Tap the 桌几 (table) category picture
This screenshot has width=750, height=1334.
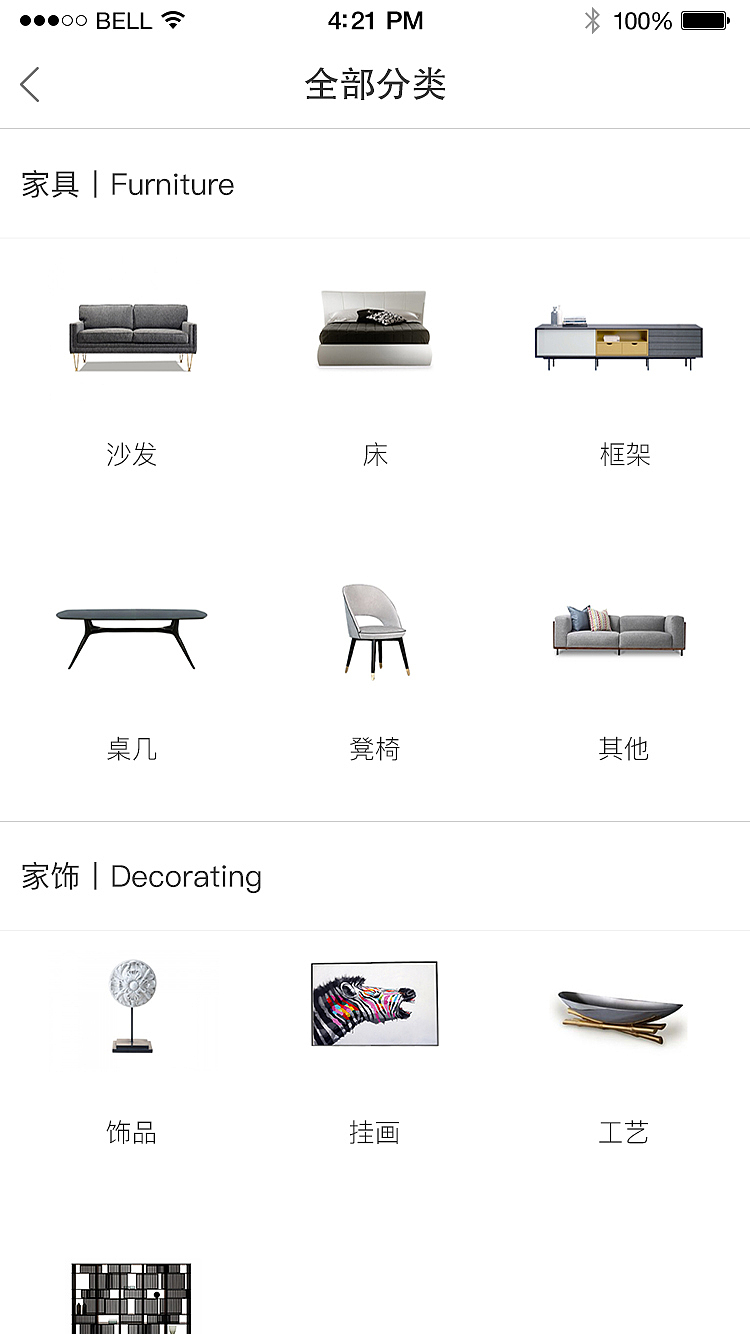tap(133, 628)
